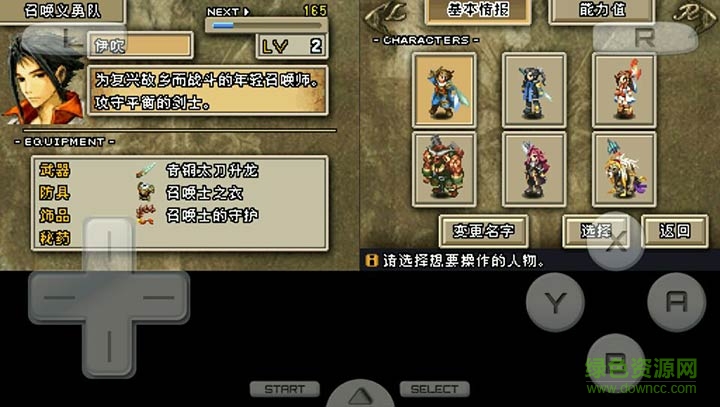Tap the right arrow on the D-pad

[x=162, y=298]
